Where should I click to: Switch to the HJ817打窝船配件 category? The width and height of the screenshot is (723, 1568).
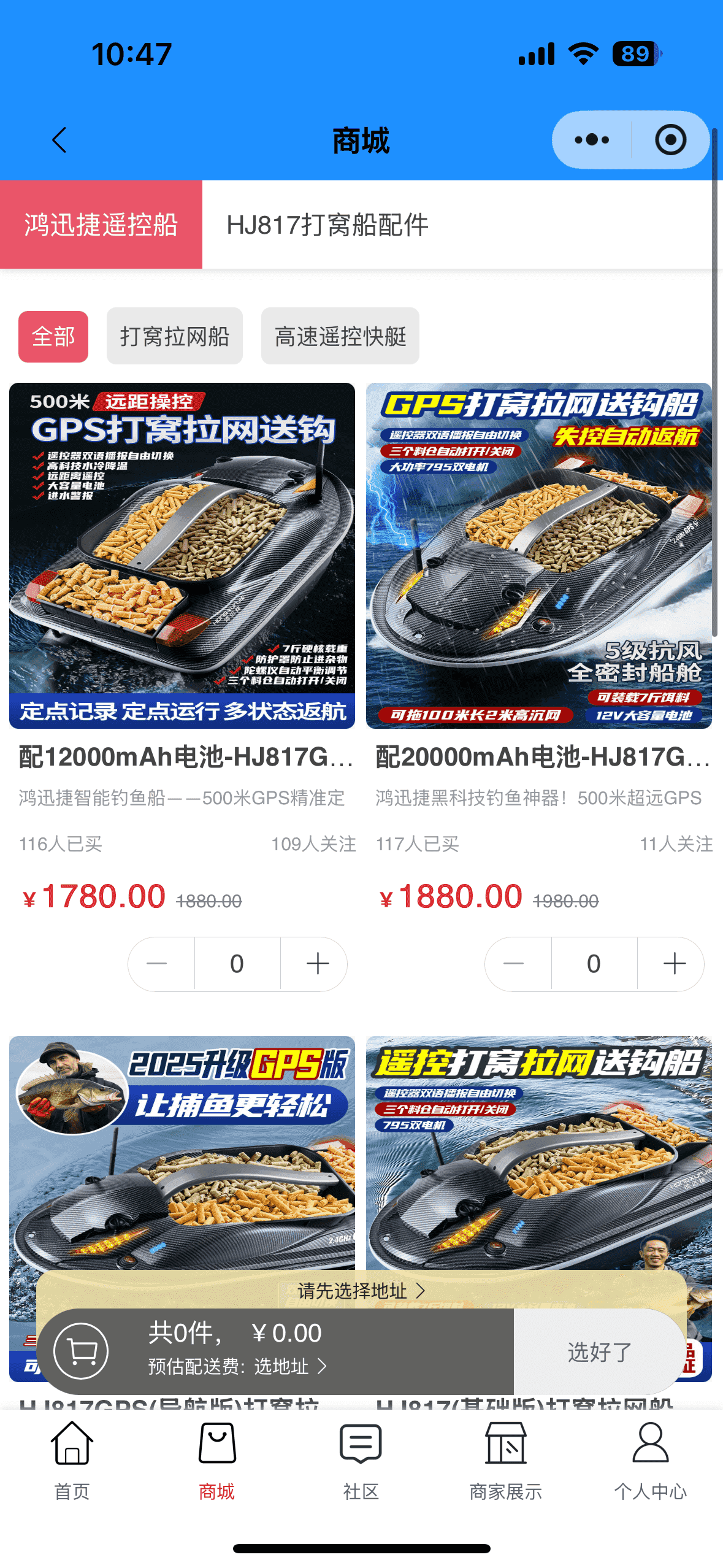(327, 225)
